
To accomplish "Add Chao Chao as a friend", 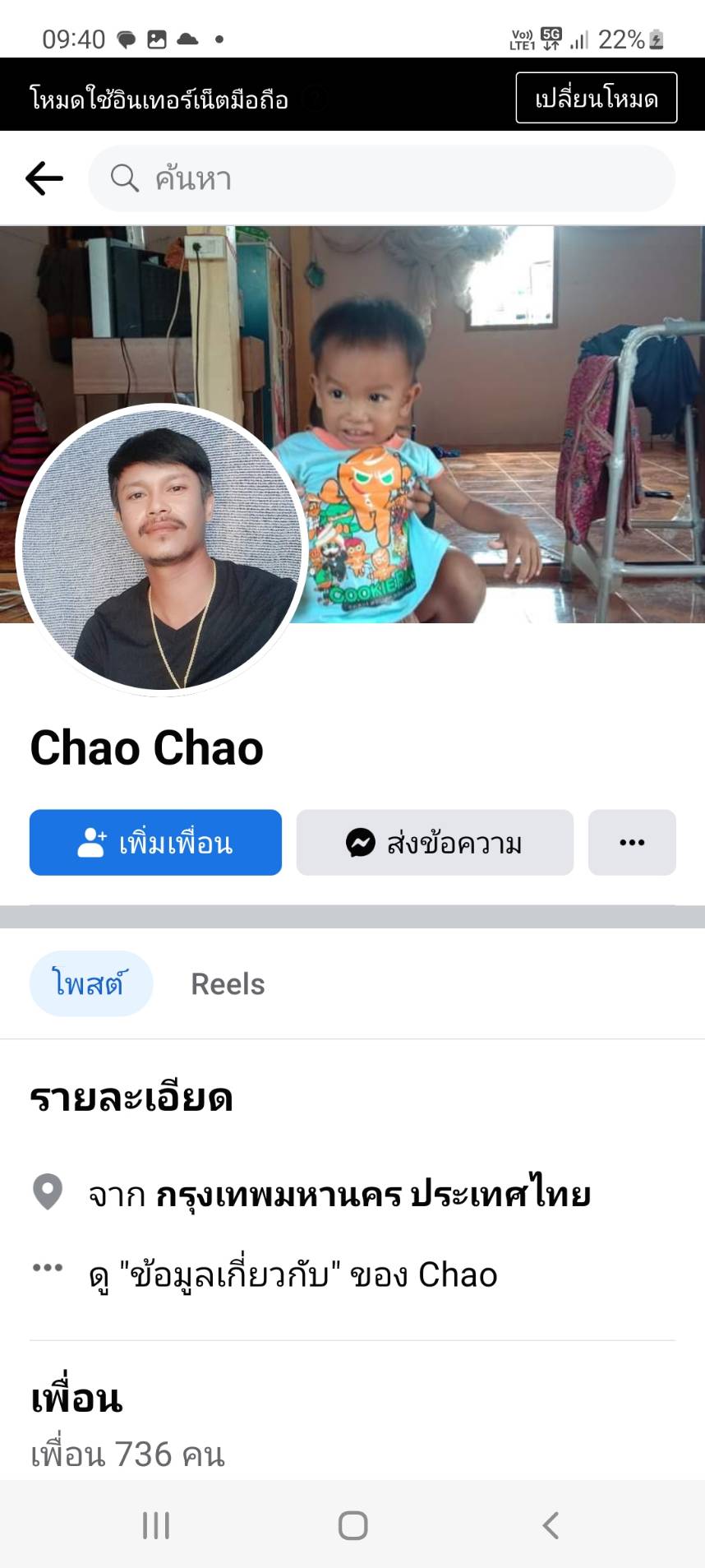I will tap(155, 843).
